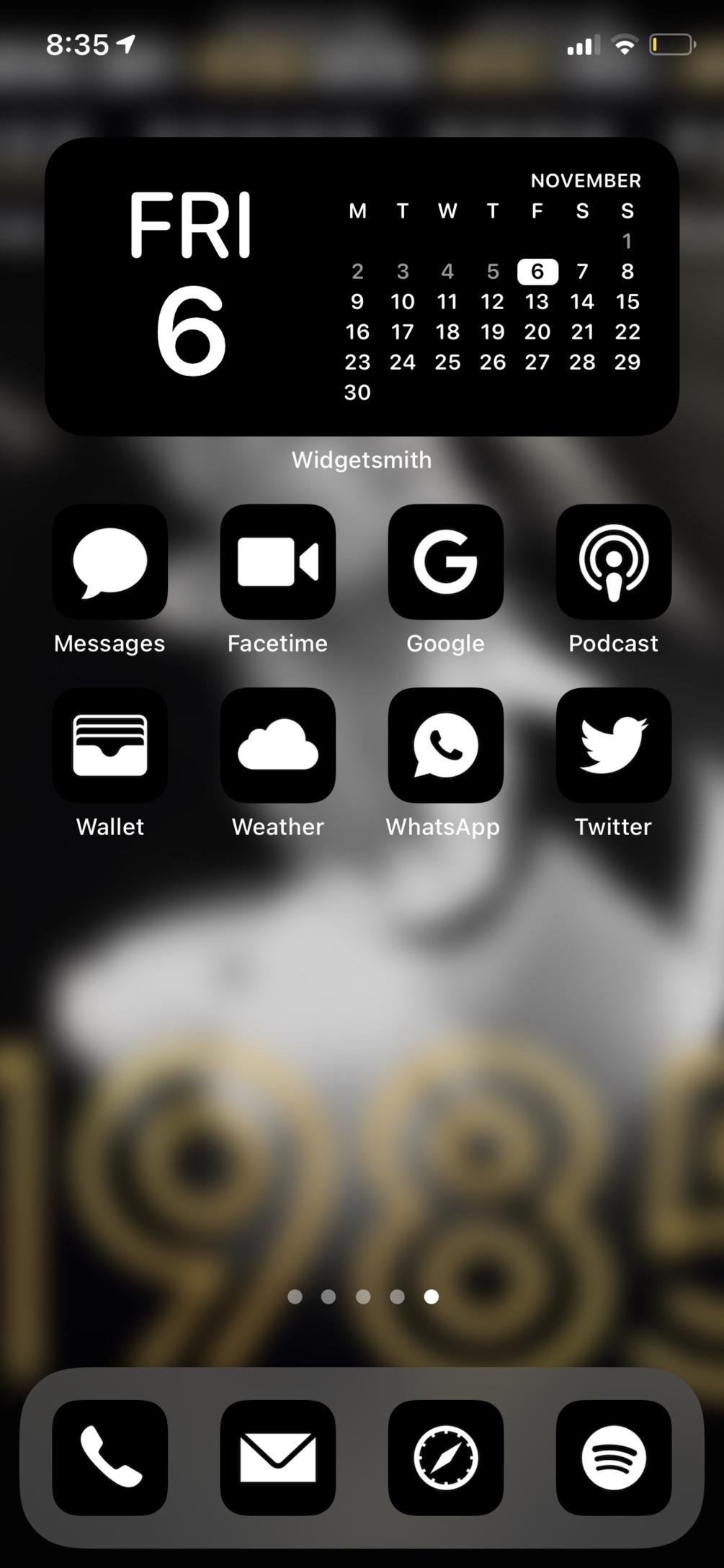Image resolution: width=724 pixels, height=1568 pixels.
Task: Check the Weather app
Action: (278, 745)
